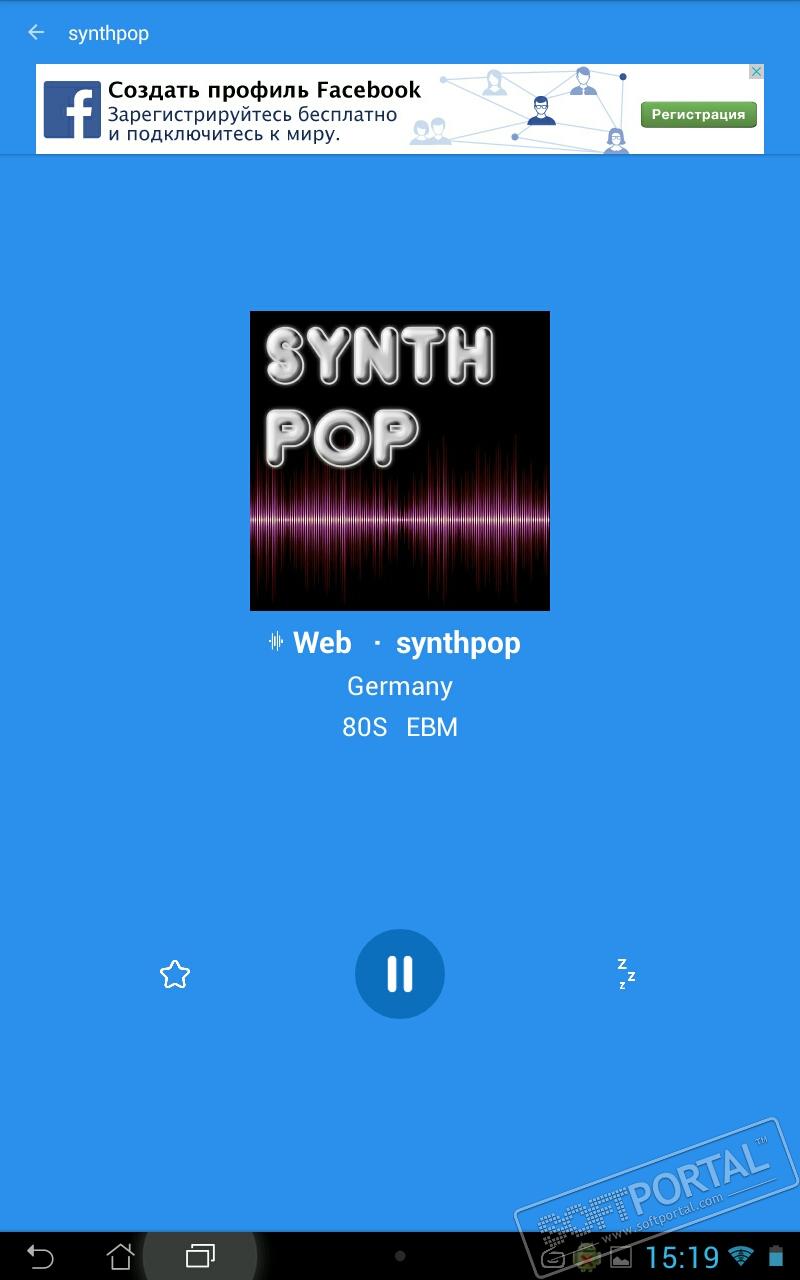Add synthpop station to favorites

click(175, 974)
